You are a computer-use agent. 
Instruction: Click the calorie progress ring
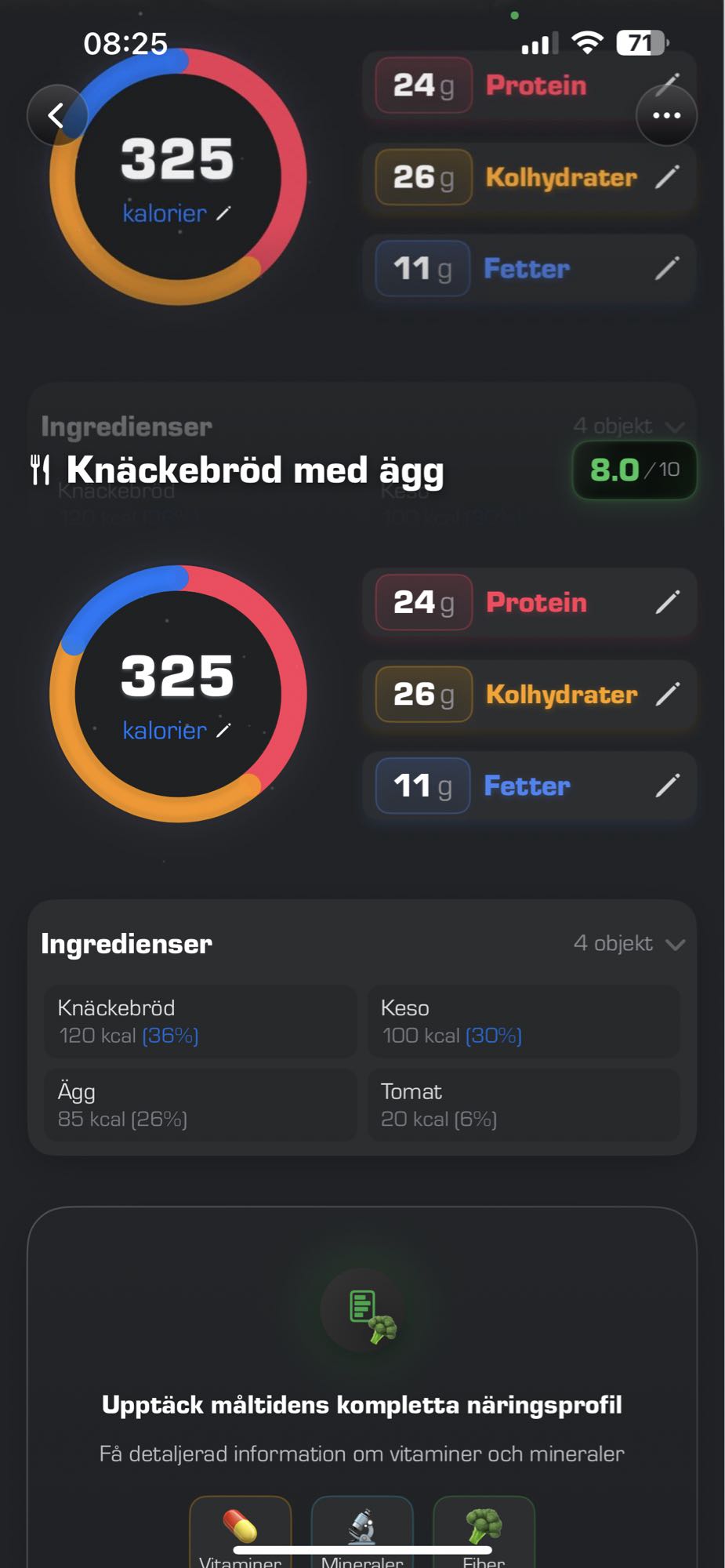(x=177, y=690)
